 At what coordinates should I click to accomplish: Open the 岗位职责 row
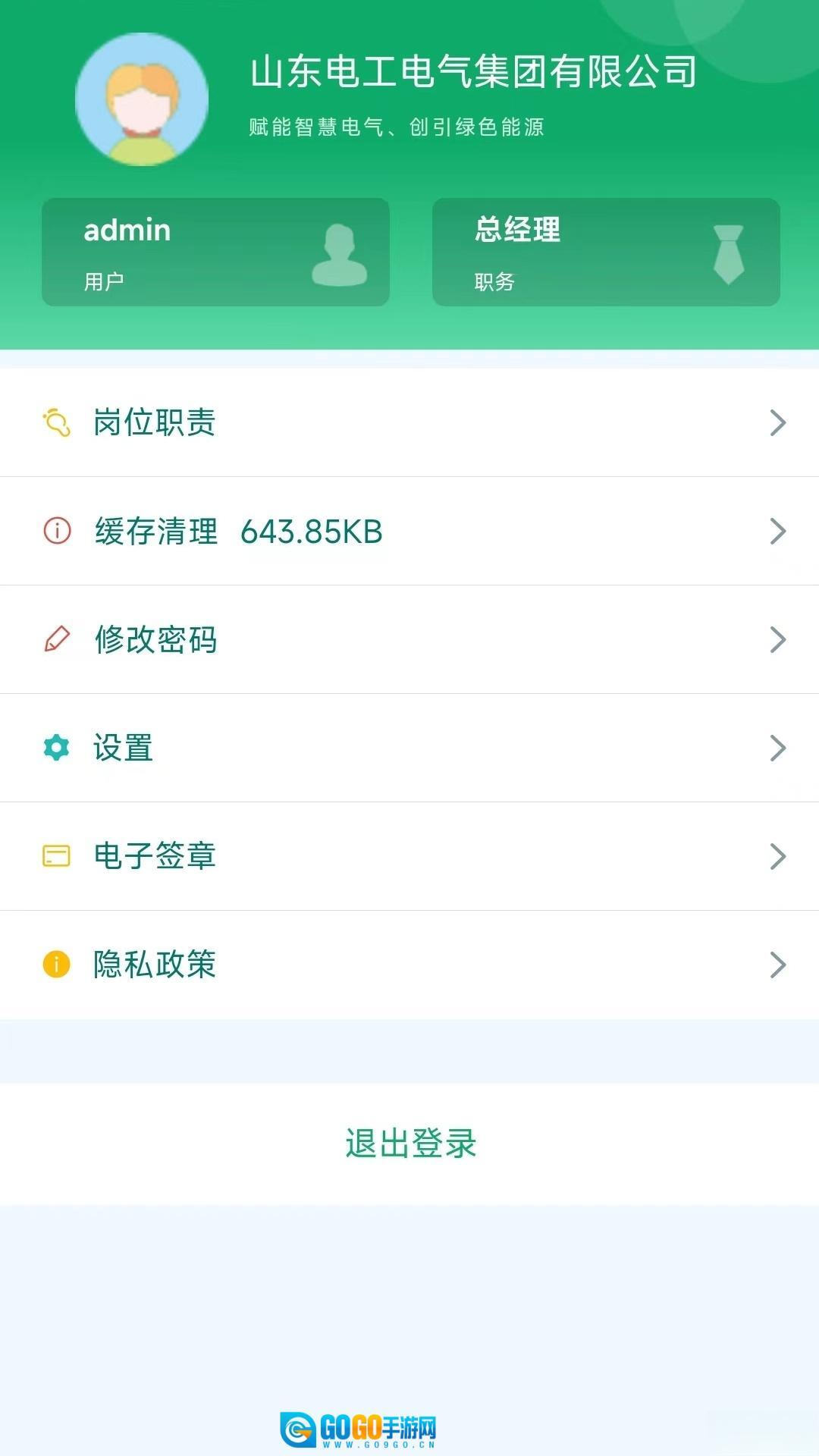[x=409, y=422]
